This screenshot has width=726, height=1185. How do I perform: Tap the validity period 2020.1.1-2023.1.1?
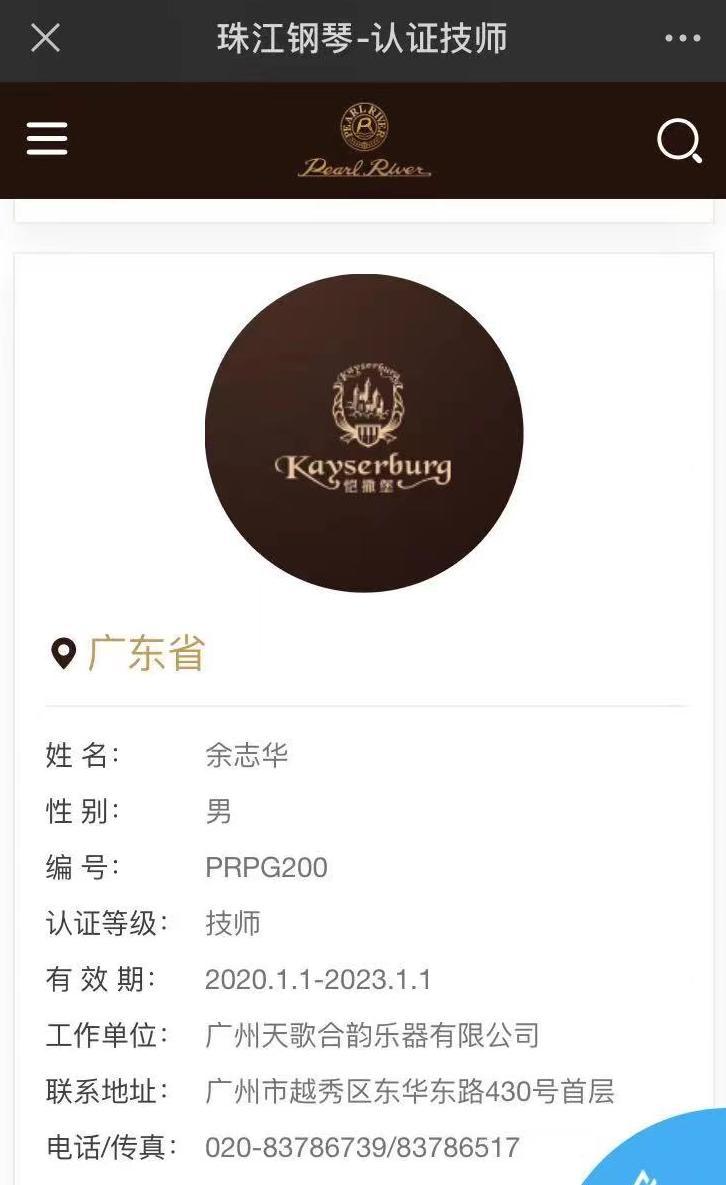pyautogui.click(x=315, y=980)
